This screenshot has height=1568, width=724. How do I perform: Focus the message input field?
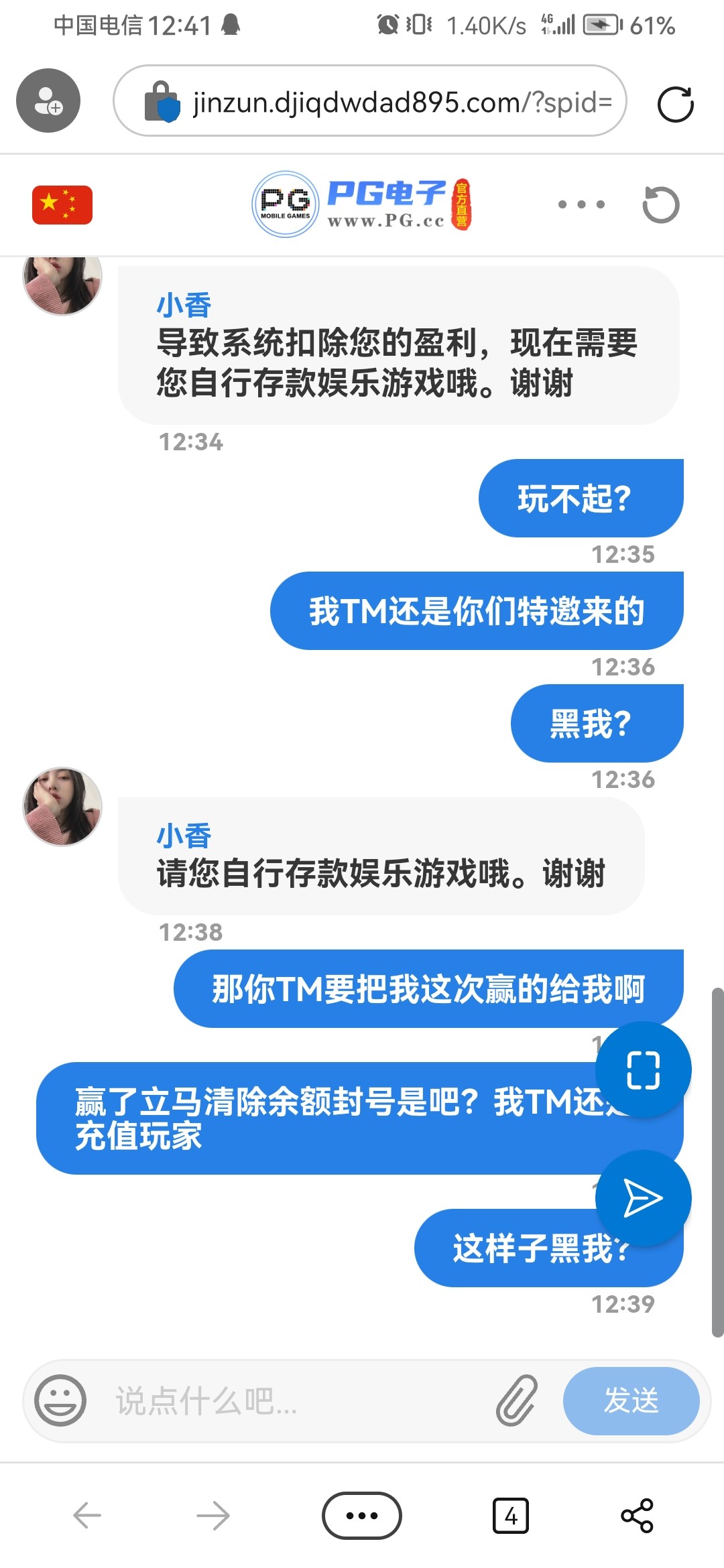coord(295,1400)
